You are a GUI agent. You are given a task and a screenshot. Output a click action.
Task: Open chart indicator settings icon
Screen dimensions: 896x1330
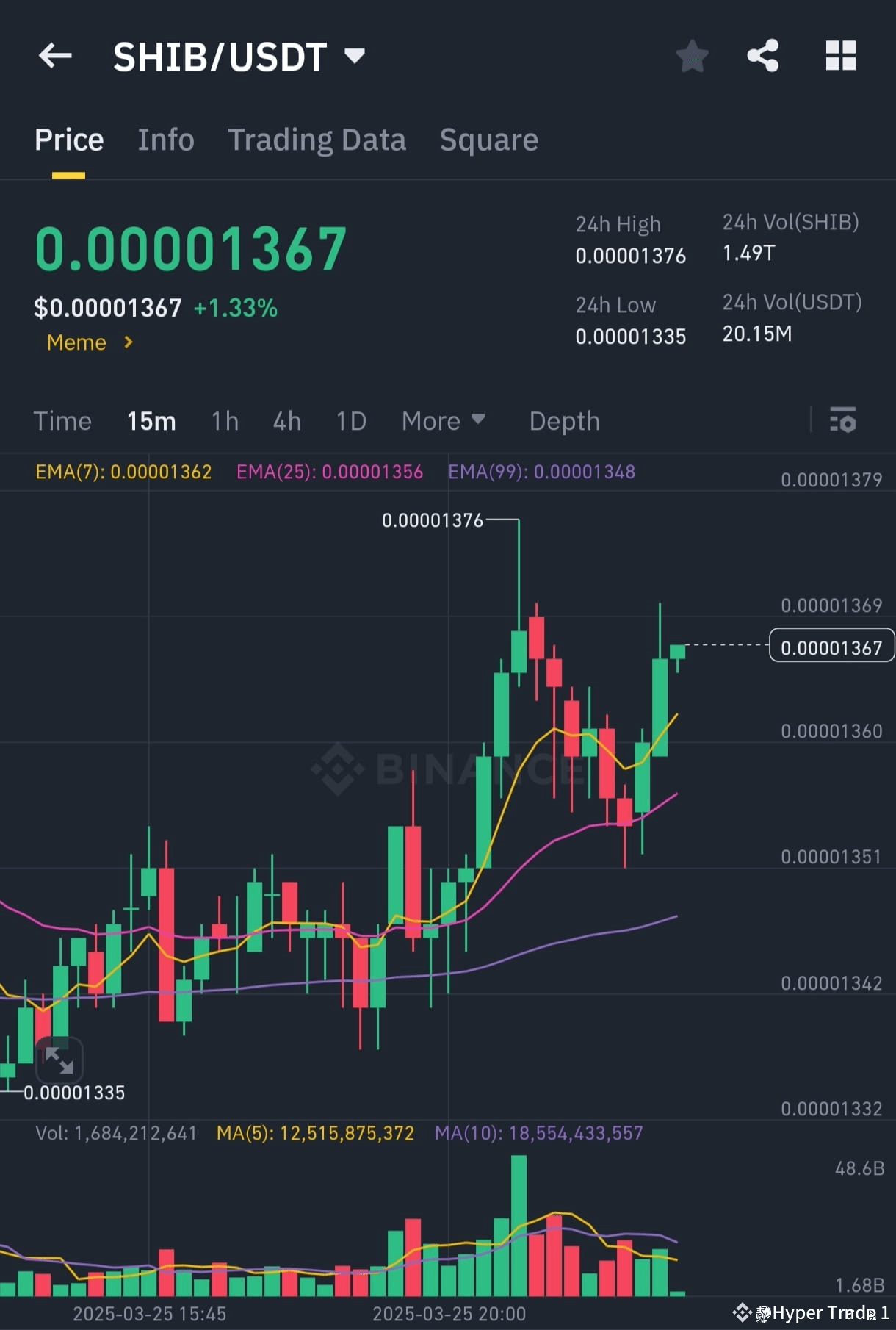coord(843,421)
